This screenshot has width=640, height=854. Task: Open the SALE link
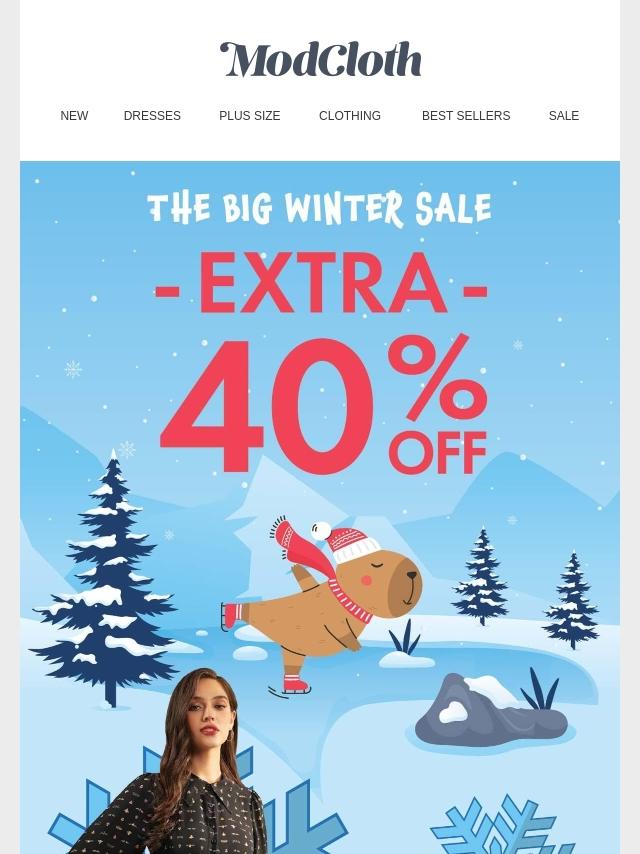[x=564, y=115]
